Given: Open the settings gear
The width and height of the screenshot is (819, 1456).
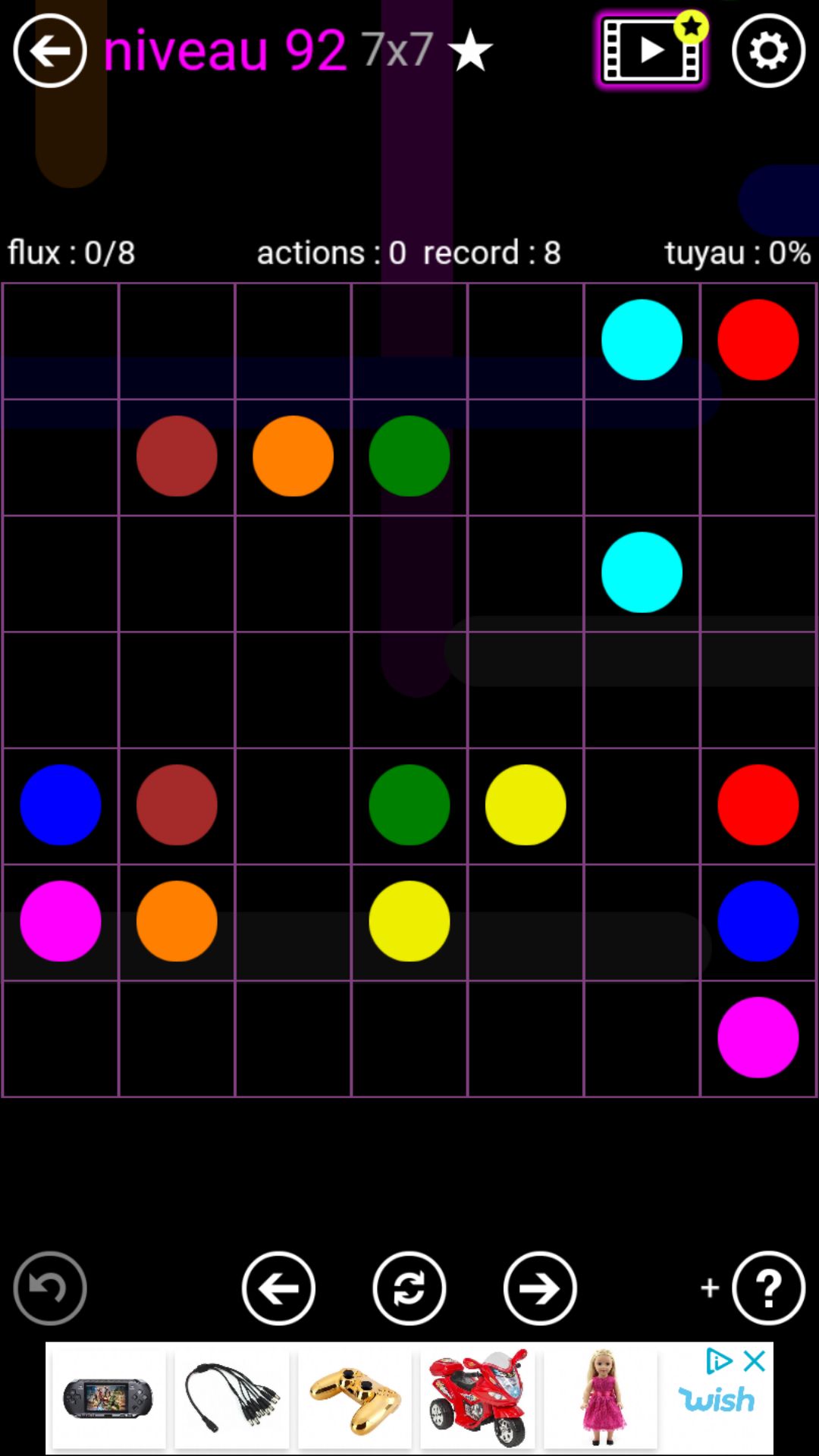Looking at the screenshot, I should pos(768,51).
